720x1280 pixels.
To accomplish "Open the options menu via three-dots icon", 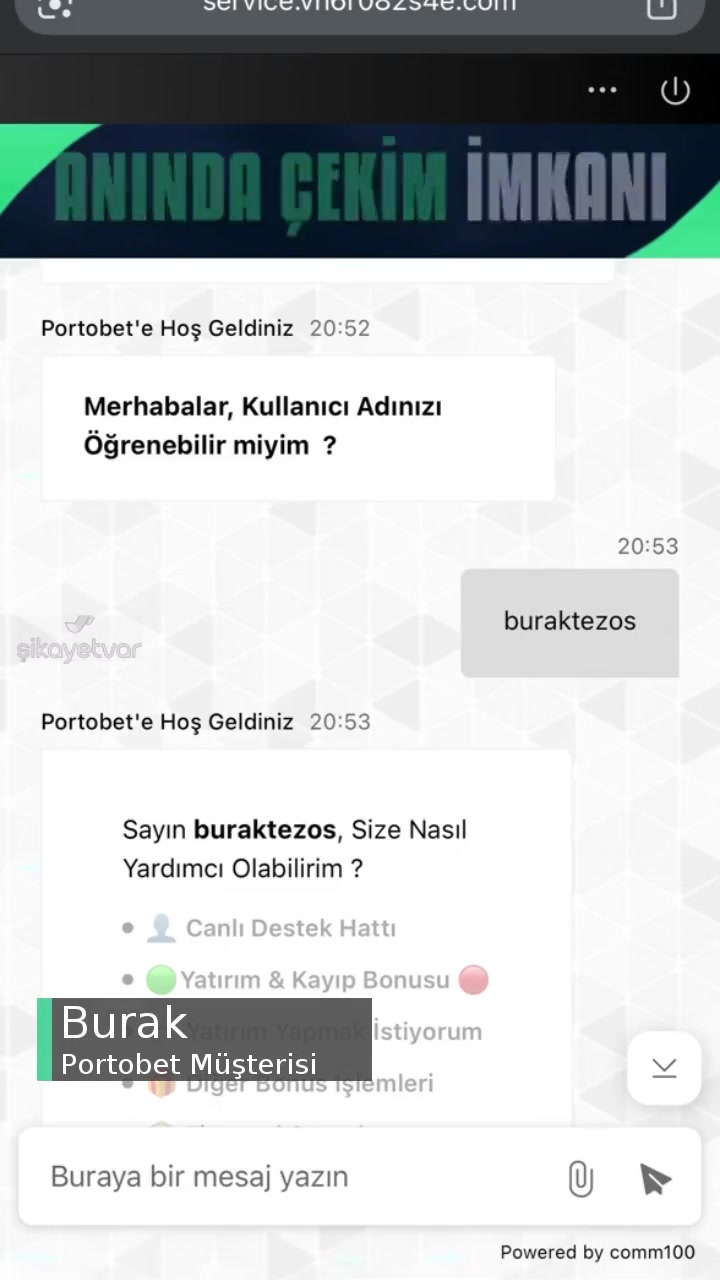I will click(x=602, y=90).
